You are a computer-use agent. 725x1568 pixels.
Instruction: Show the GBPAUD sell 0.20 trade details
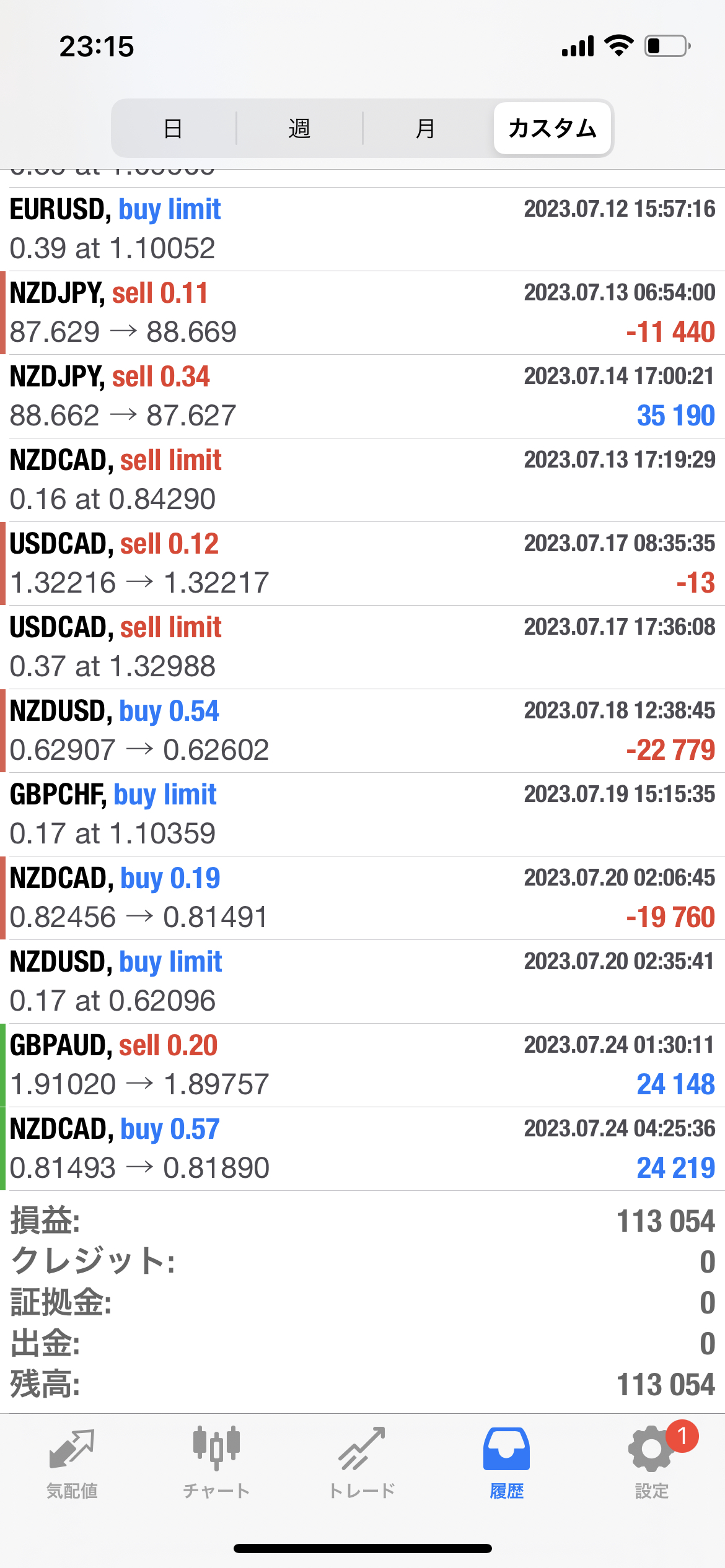point(362,1065)
